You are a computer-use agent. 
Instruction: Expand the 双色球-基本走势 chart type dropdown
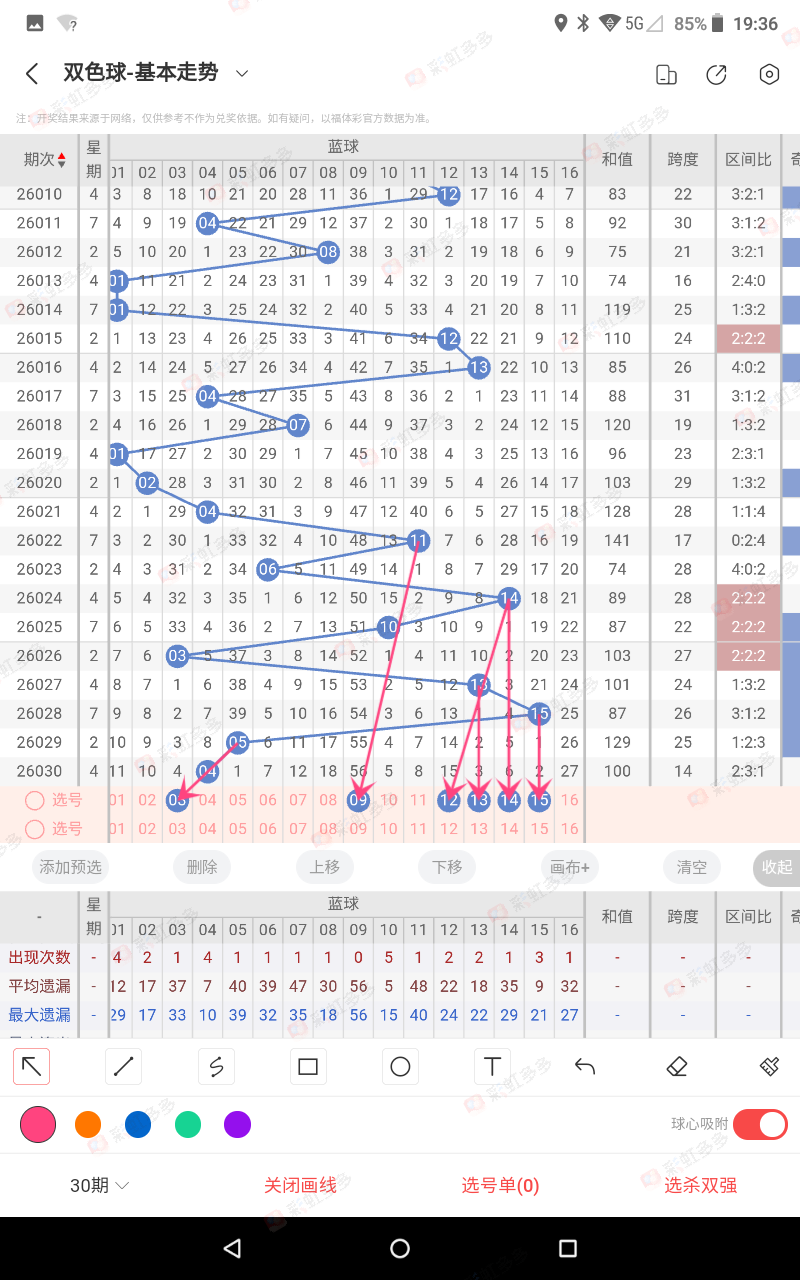pyautogui.click(x=241, y=73)
